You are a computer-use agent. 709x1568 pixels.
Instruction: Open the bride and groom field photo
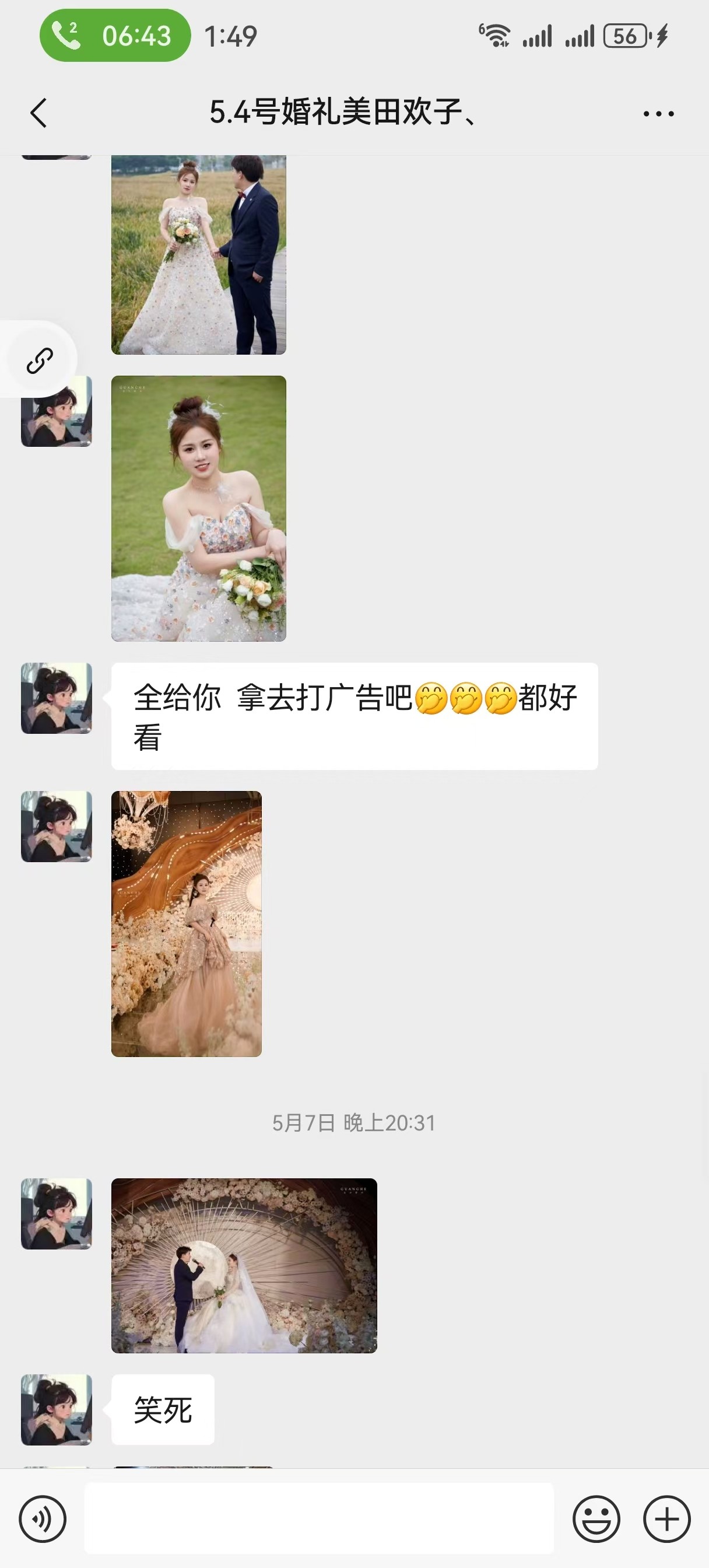click(198, 254)
